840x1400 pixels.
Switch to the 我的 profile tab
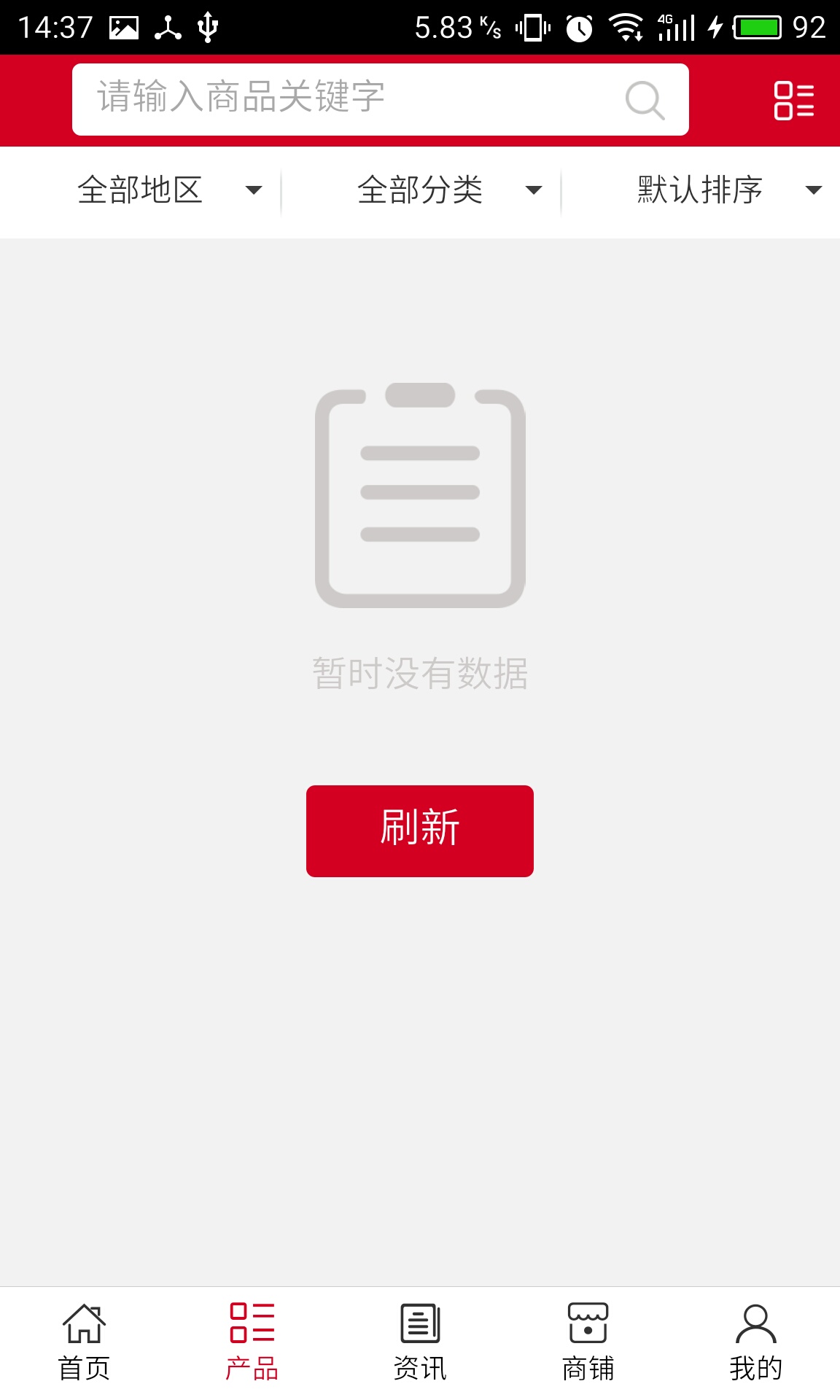tap(755, 1342)
